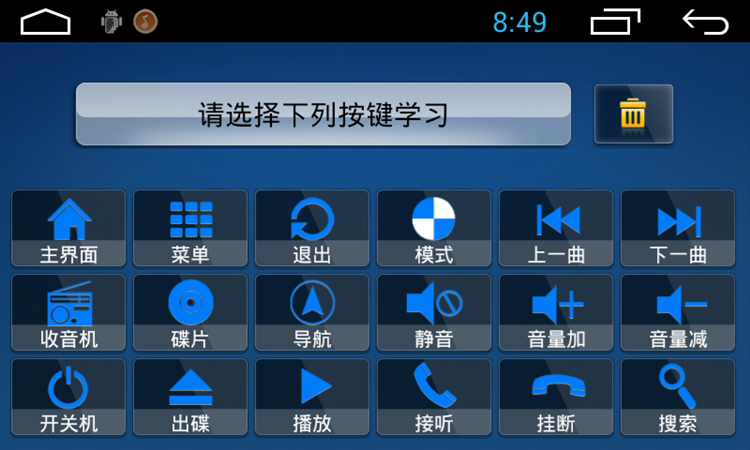
Task: Pick the 模式 mode key button
Action: point(434,229)
